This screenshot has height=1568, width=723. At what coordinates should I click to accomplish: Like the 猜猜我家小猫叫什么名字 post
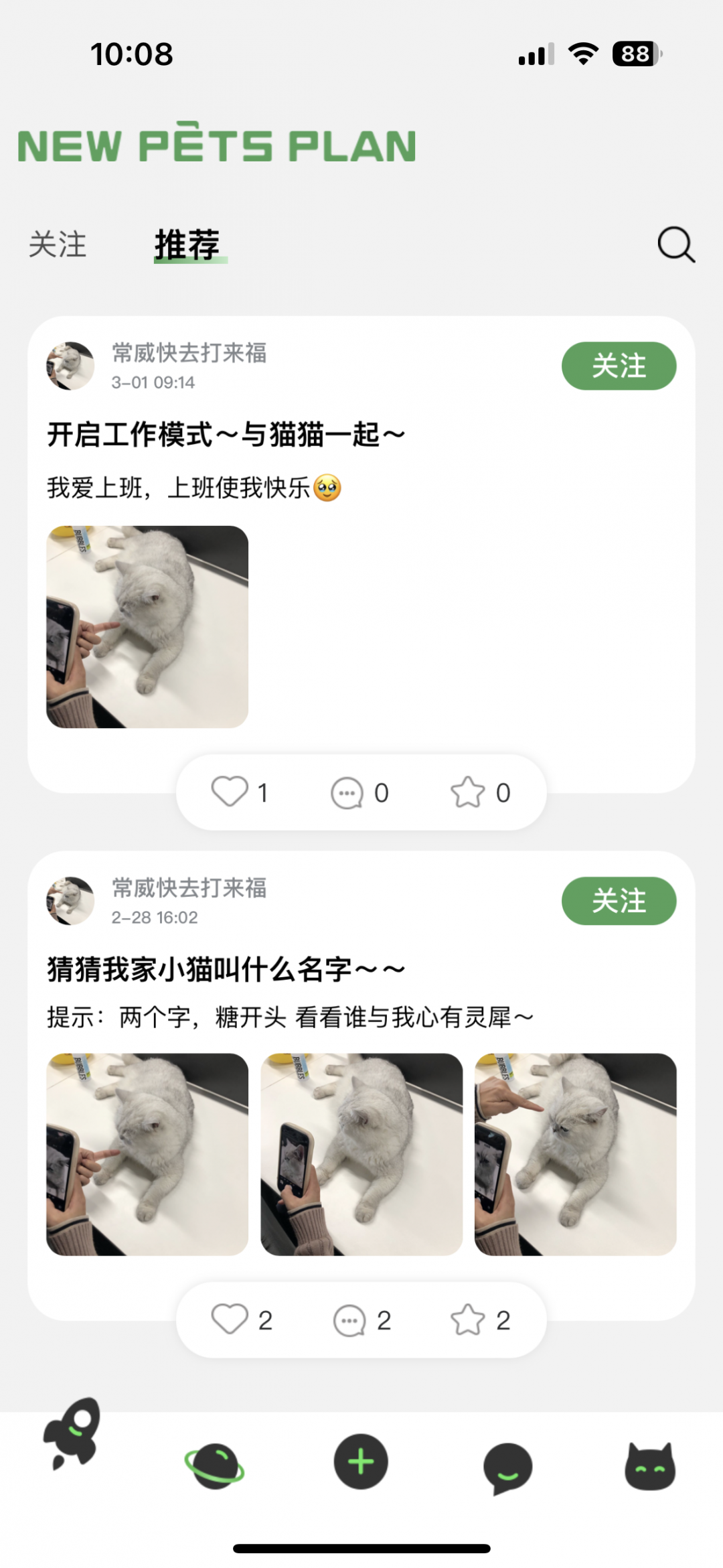[230, 1320]
